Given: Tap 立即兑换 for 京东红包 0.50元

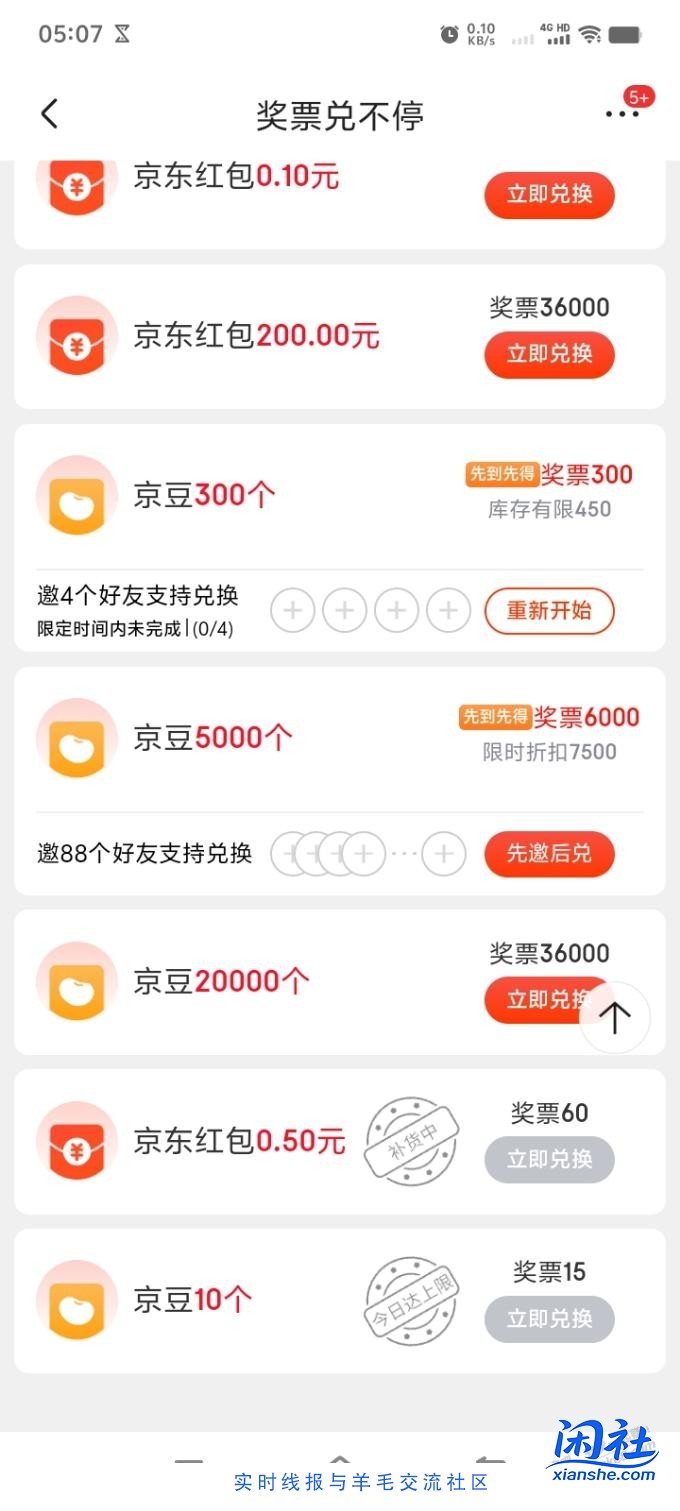Looking at the screenshot, I should [549, 1159].
